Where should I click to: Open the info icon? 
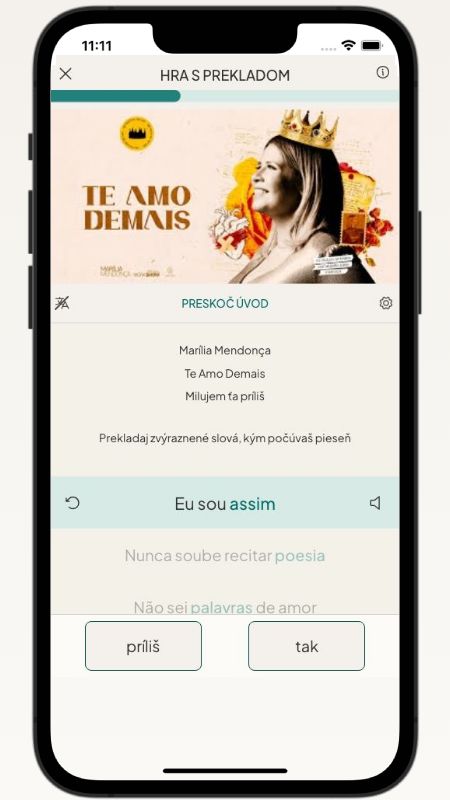383,72
